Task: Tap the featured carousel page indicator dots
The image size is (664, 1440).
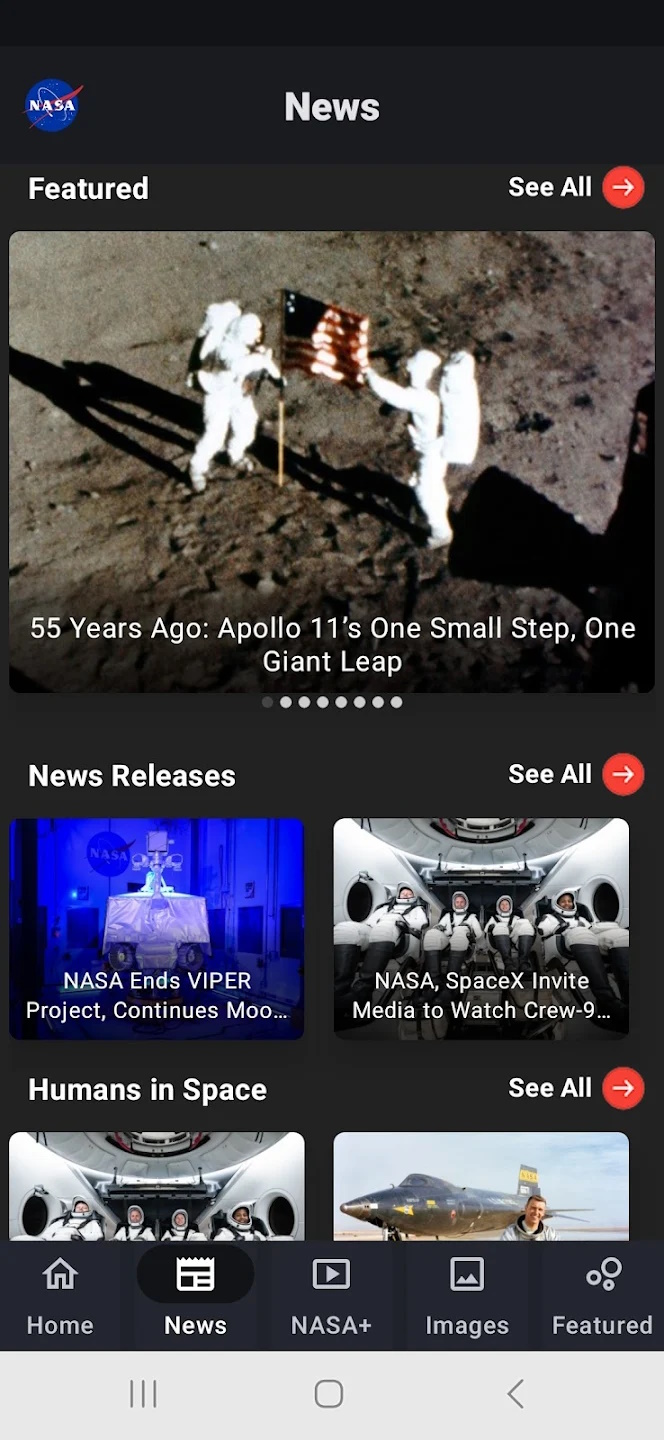Action: point(332,702)
